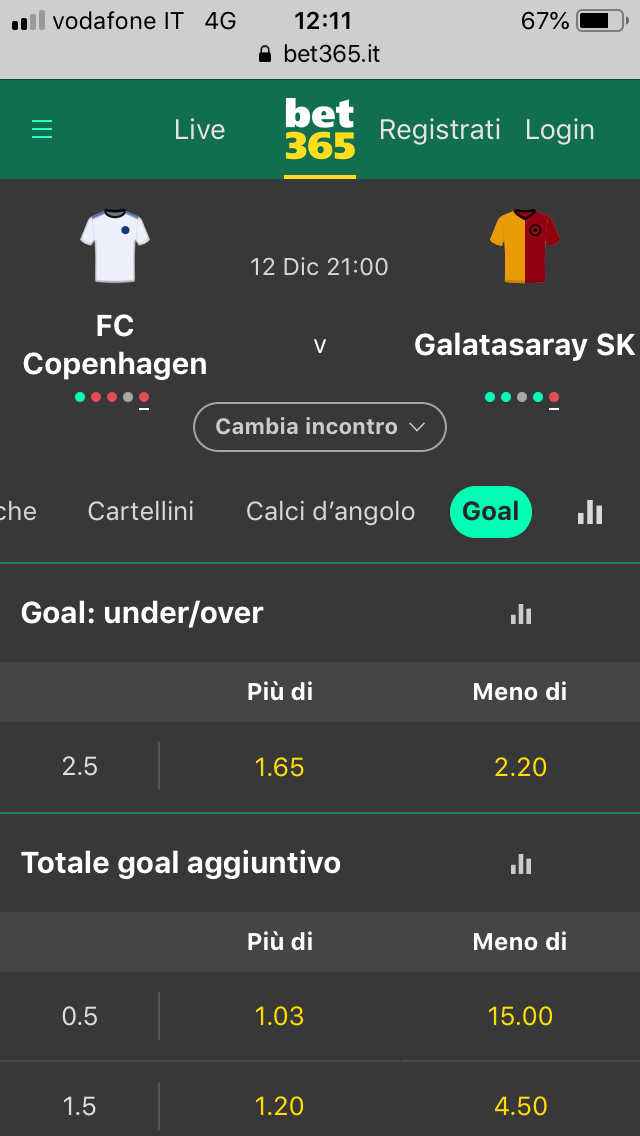Bet on over 2.5 goals at 1.65

point(279,767)
